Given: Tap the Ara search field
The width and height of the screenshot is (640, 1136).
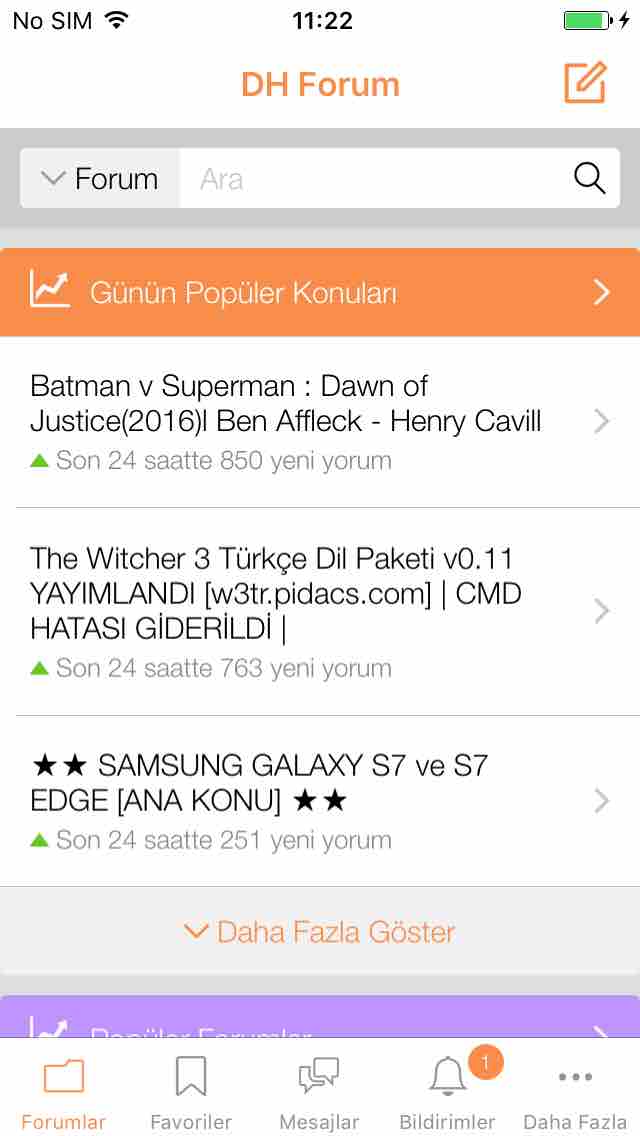Looking at the screenshot, I should click(373, 178).
